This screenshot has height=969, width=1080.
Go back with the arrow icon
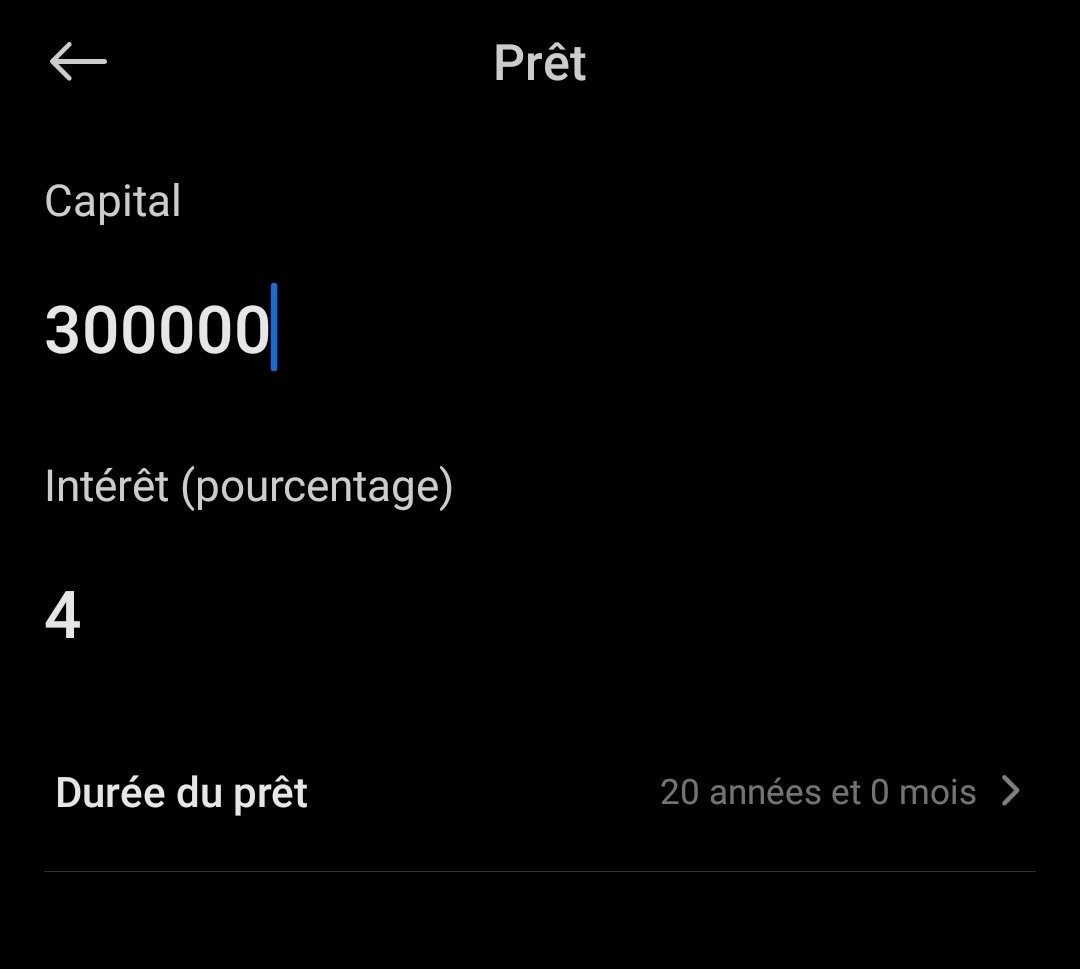(78, 63)
